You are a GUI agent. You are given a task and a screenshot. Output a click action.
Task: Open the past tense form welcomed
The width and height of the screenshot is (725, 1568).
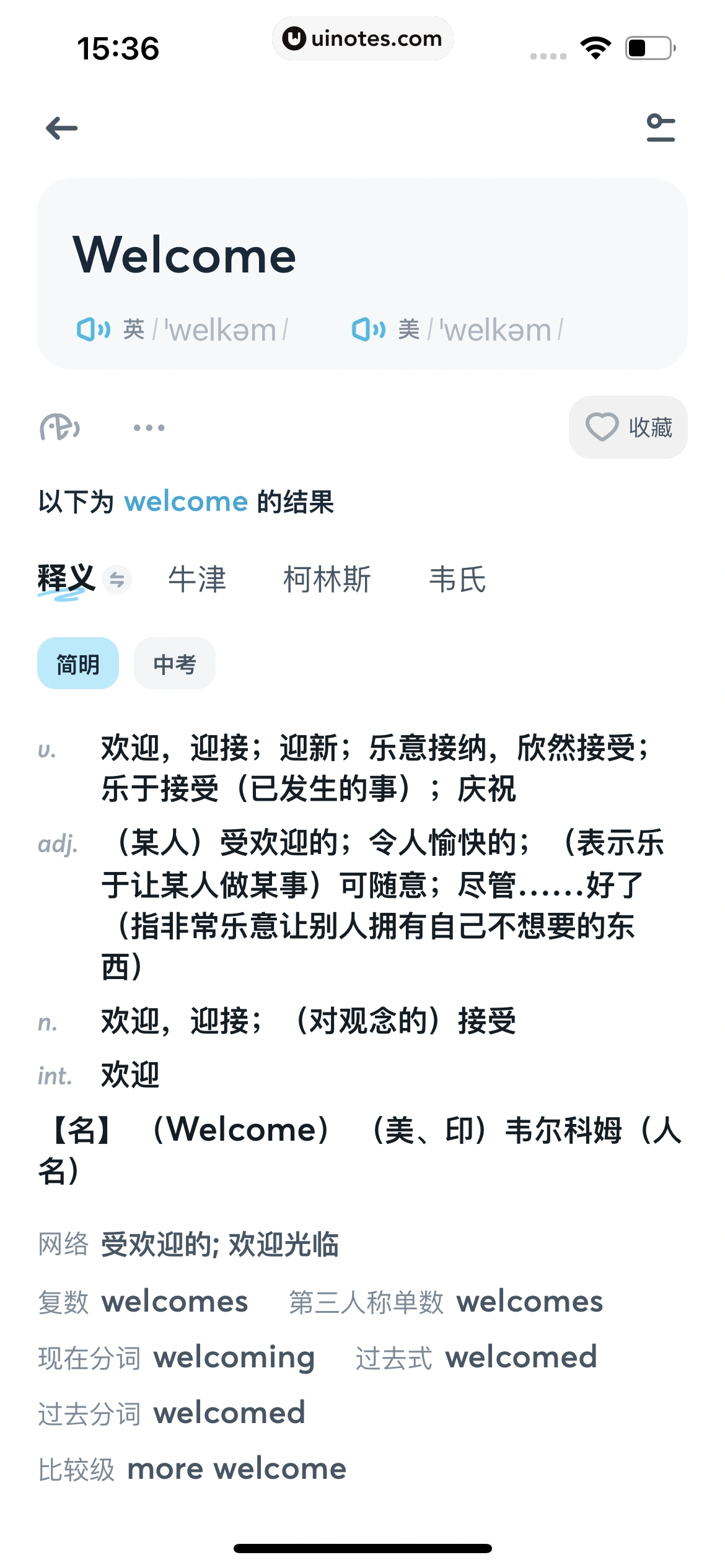(x=521, y=1356)
